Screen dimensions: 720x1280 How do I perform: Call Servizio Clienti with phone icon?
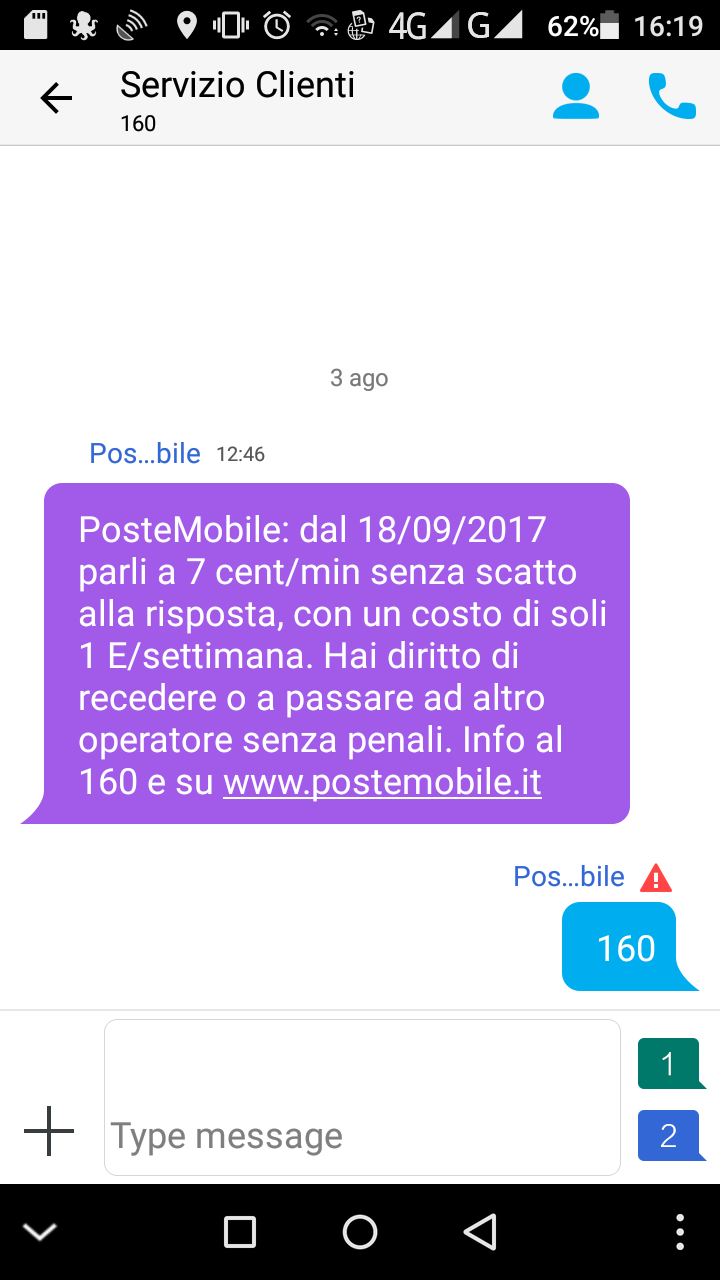(x=671, y=97)
